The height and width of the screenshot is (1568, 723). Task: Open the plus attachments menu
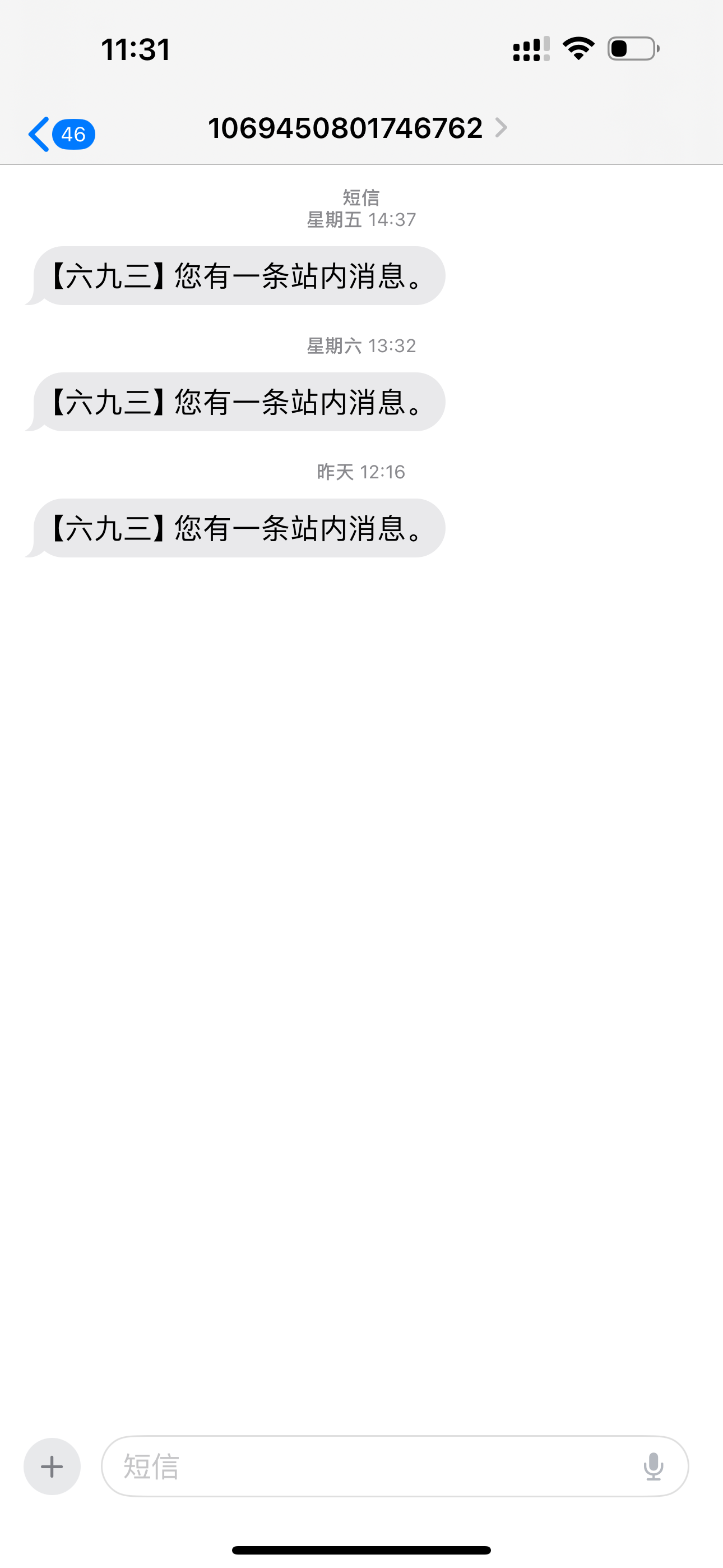point(52,1466)
